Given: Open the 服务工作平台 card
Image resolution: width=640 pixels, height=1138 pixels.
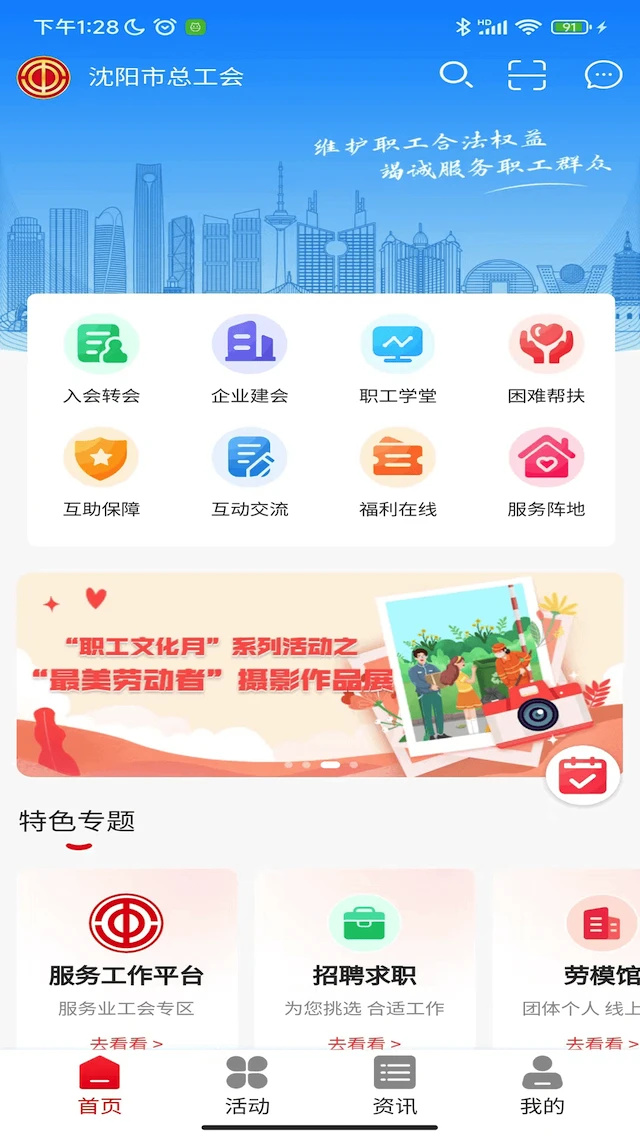Looking at the screenshot, I should pos(127,960).
